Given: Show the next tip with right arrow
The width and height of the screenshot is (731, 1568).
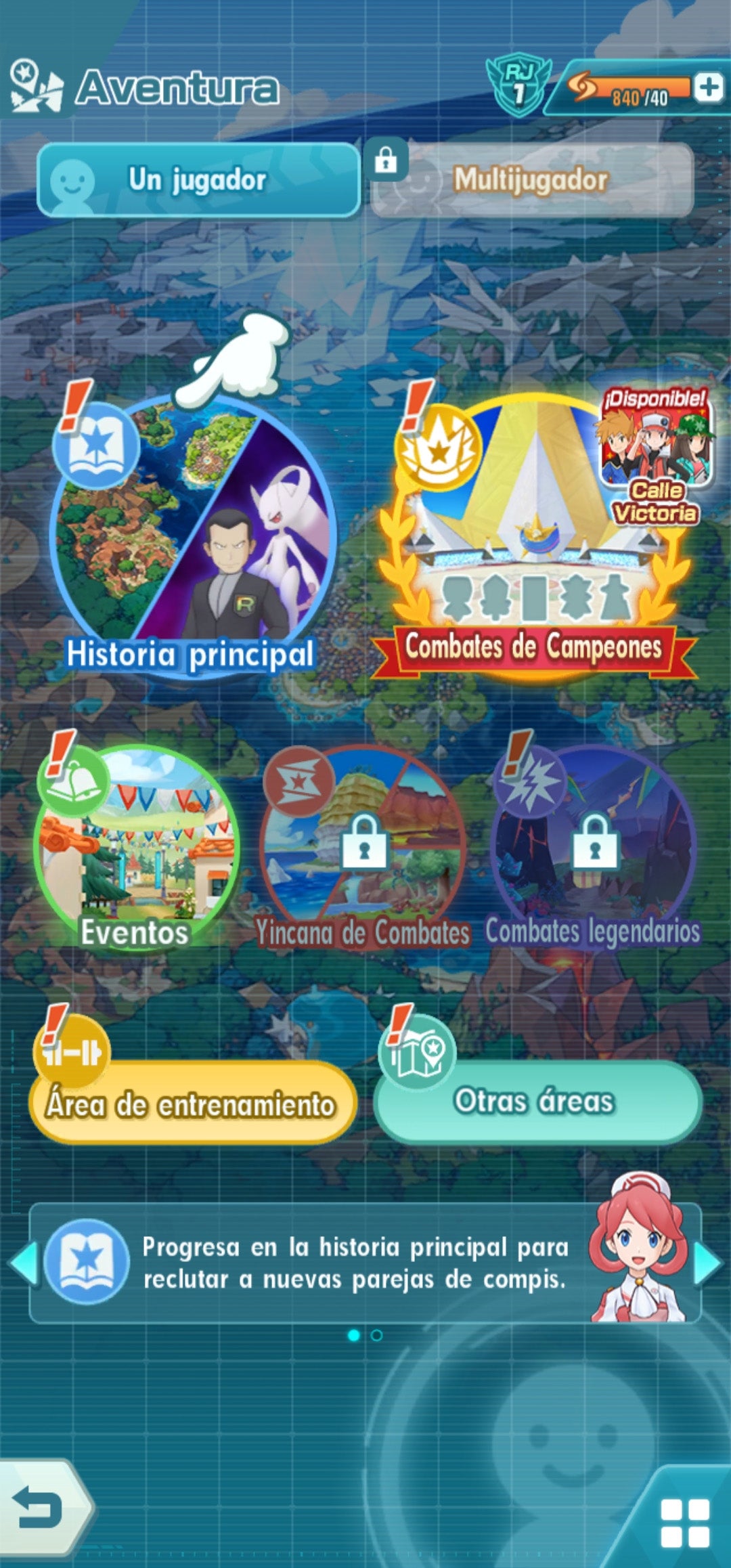Looking at the screenshot, I should (709, 1263).
